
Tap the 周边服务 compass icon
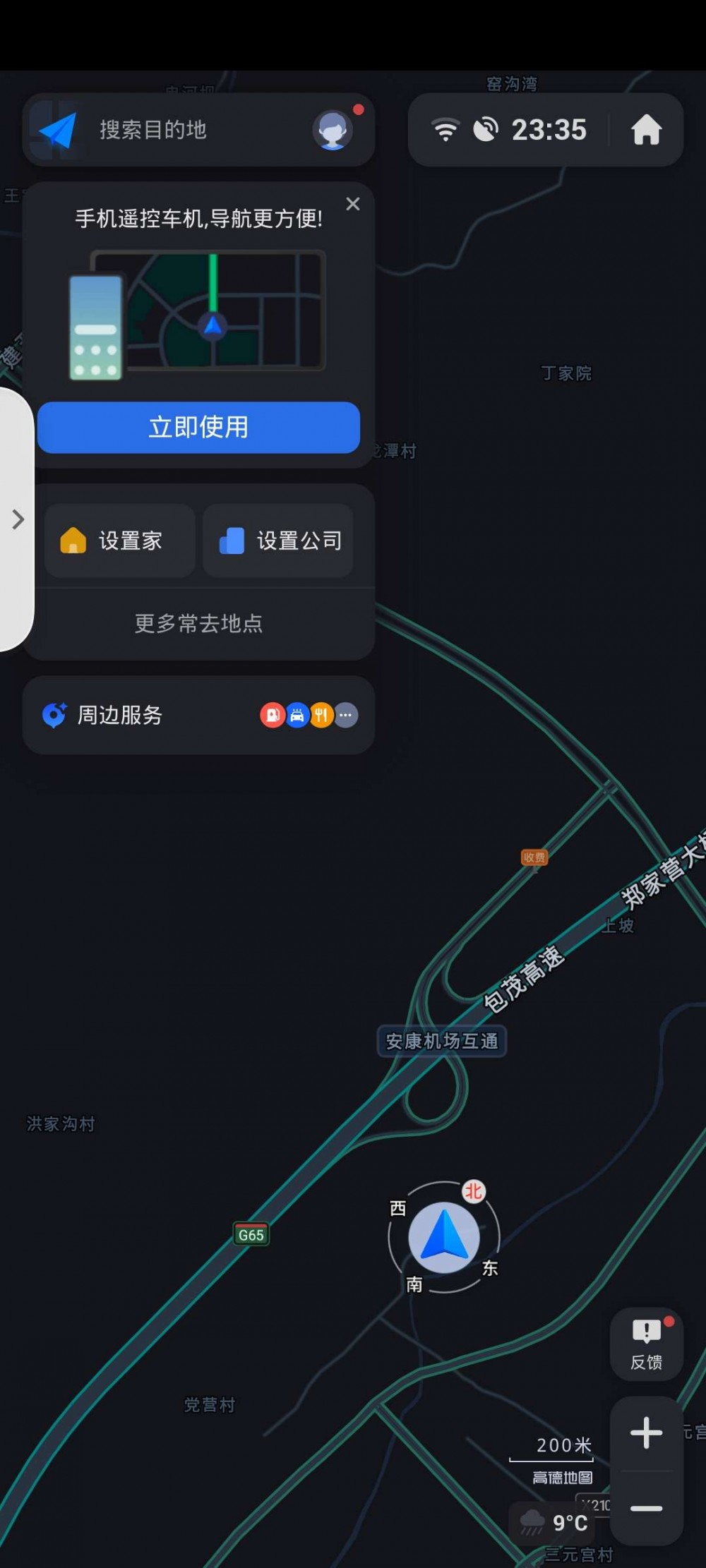[54, 715]
